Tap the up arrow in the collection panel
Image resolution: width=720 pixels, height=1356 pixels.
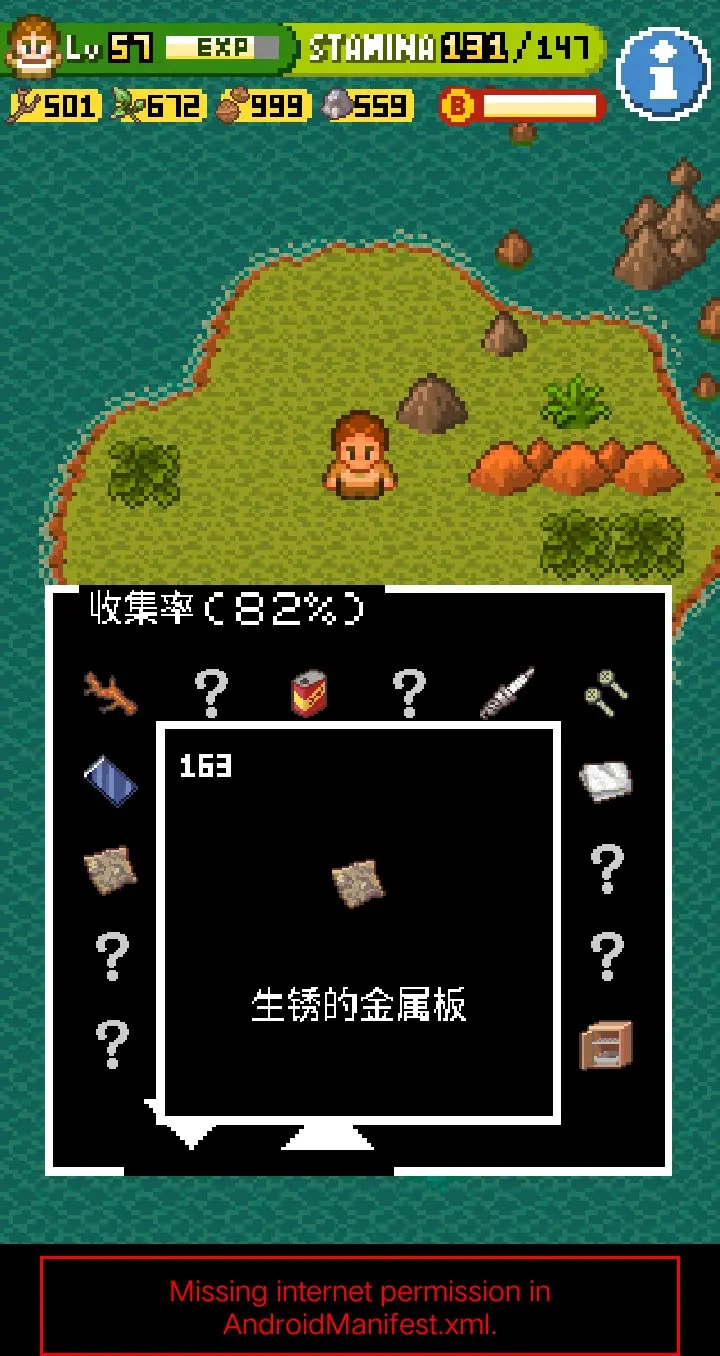328,1138
